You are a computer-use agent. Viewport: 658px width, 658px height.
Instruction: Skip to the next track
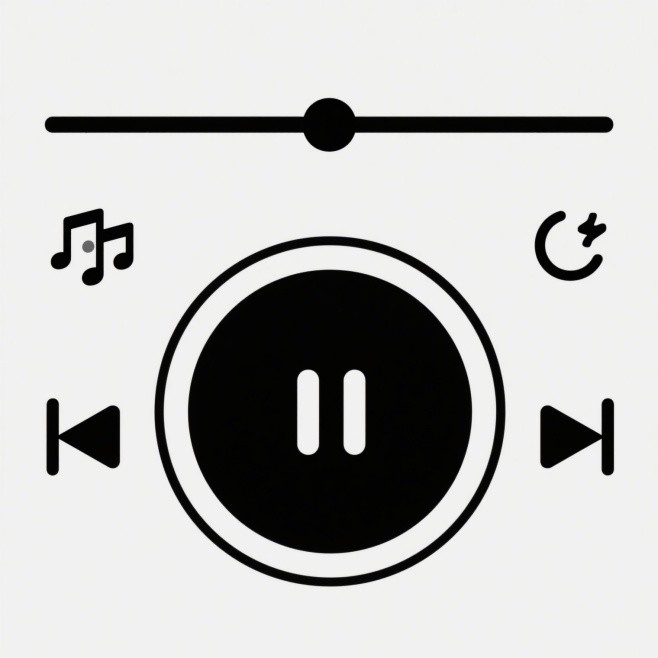tap(577, 435)
